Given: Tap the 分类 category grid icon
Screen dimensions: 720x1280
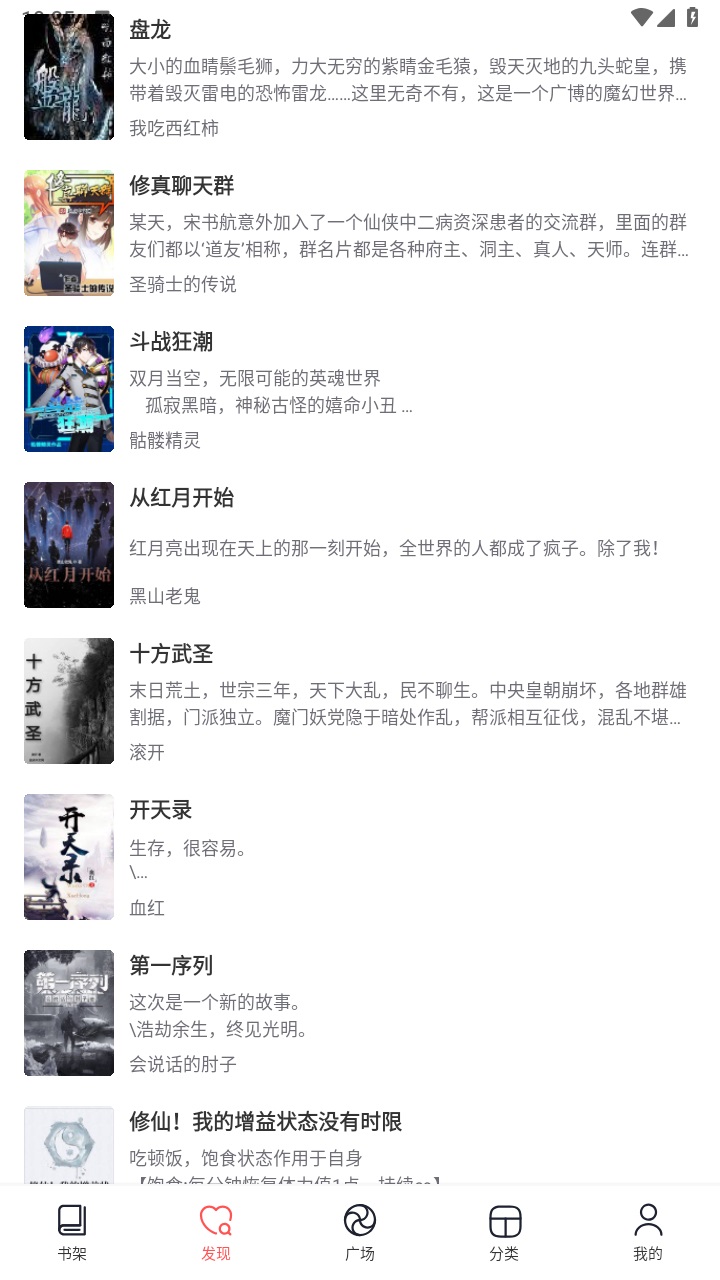Looking at the screenshot, I should pyautogui.click(x=505, y=1220).
